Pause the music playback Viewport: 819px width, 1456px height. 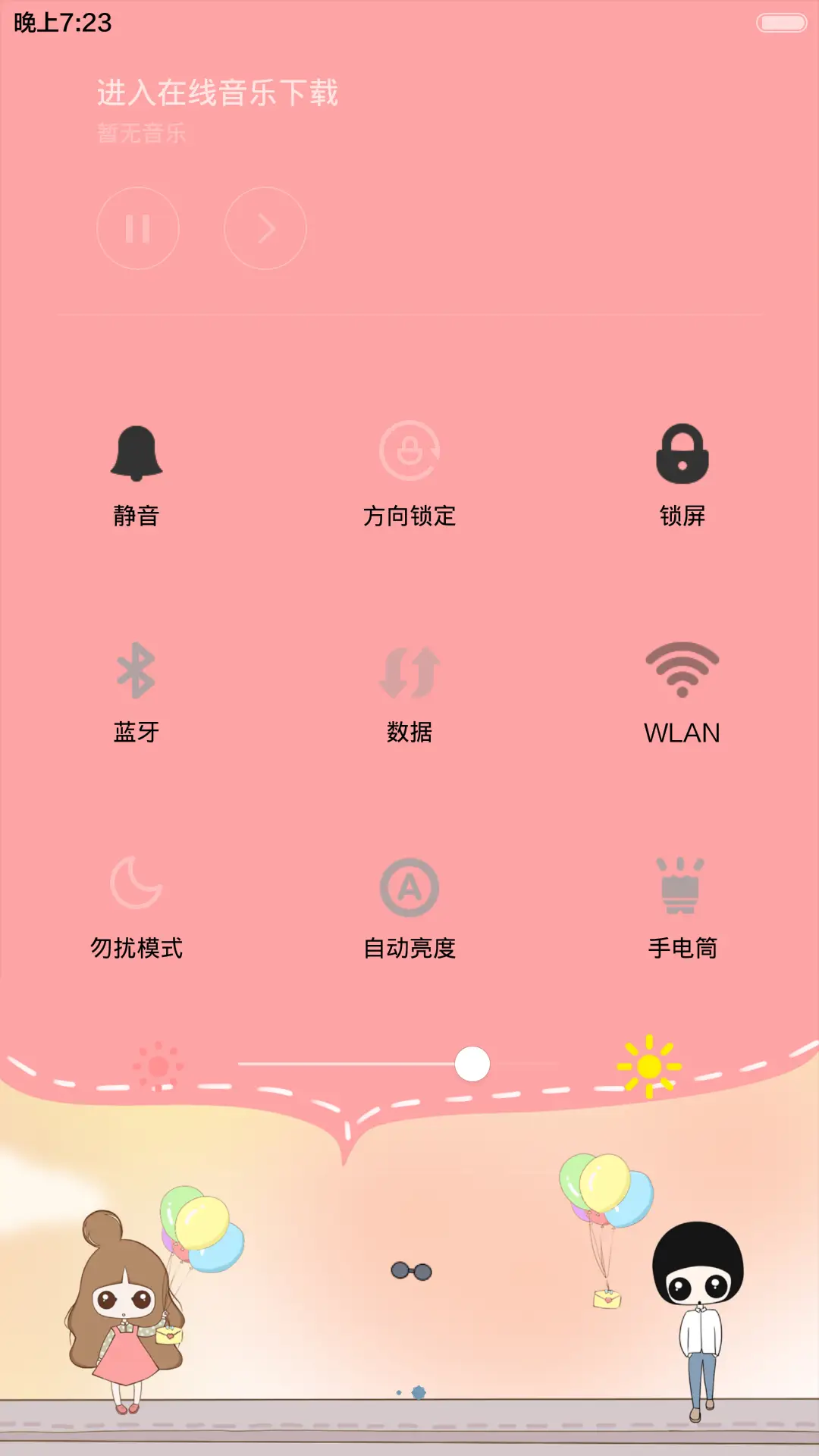pos(138,227)
